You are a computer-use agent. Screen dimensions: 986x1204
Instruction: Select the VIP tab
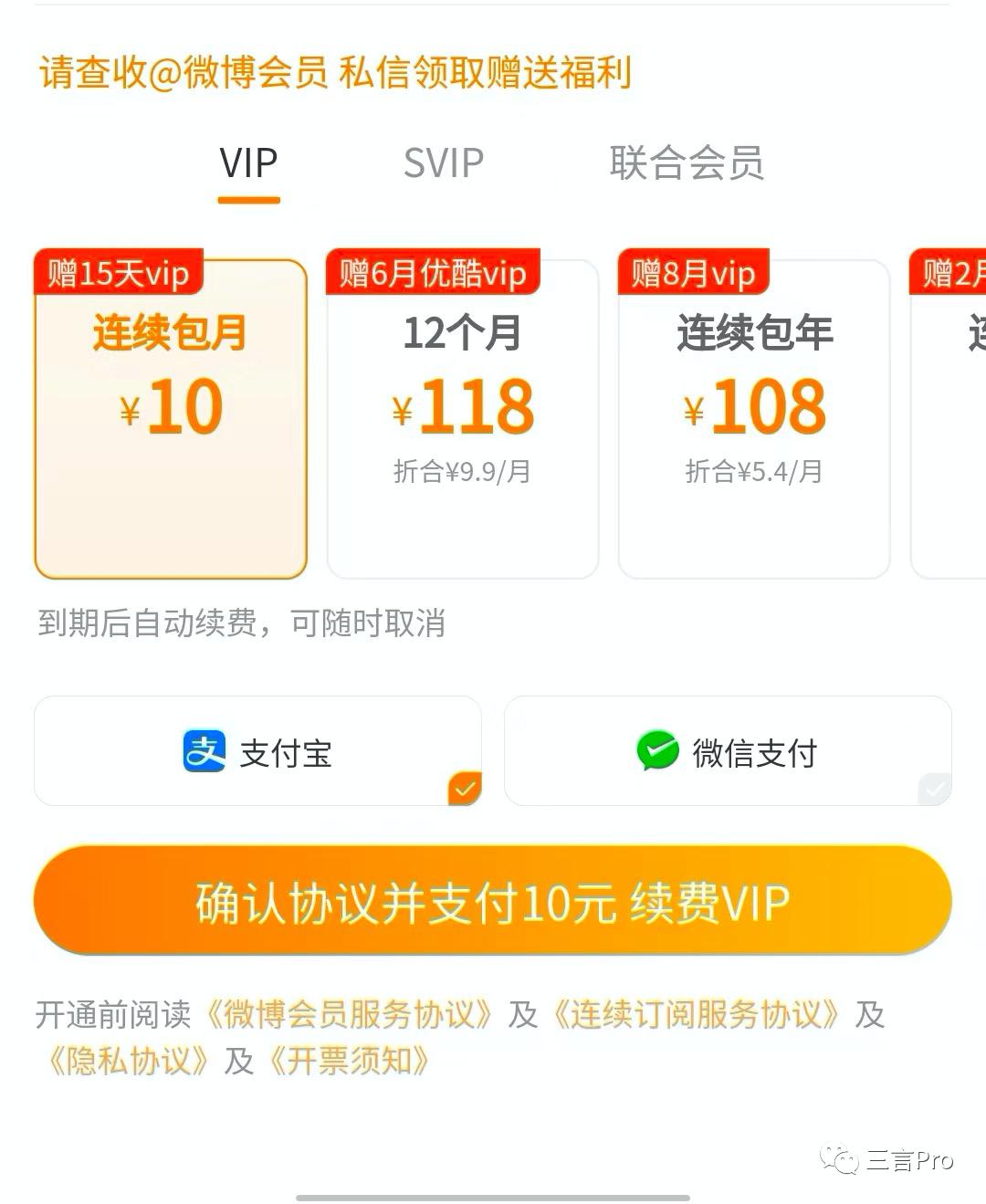pos(248,163)
